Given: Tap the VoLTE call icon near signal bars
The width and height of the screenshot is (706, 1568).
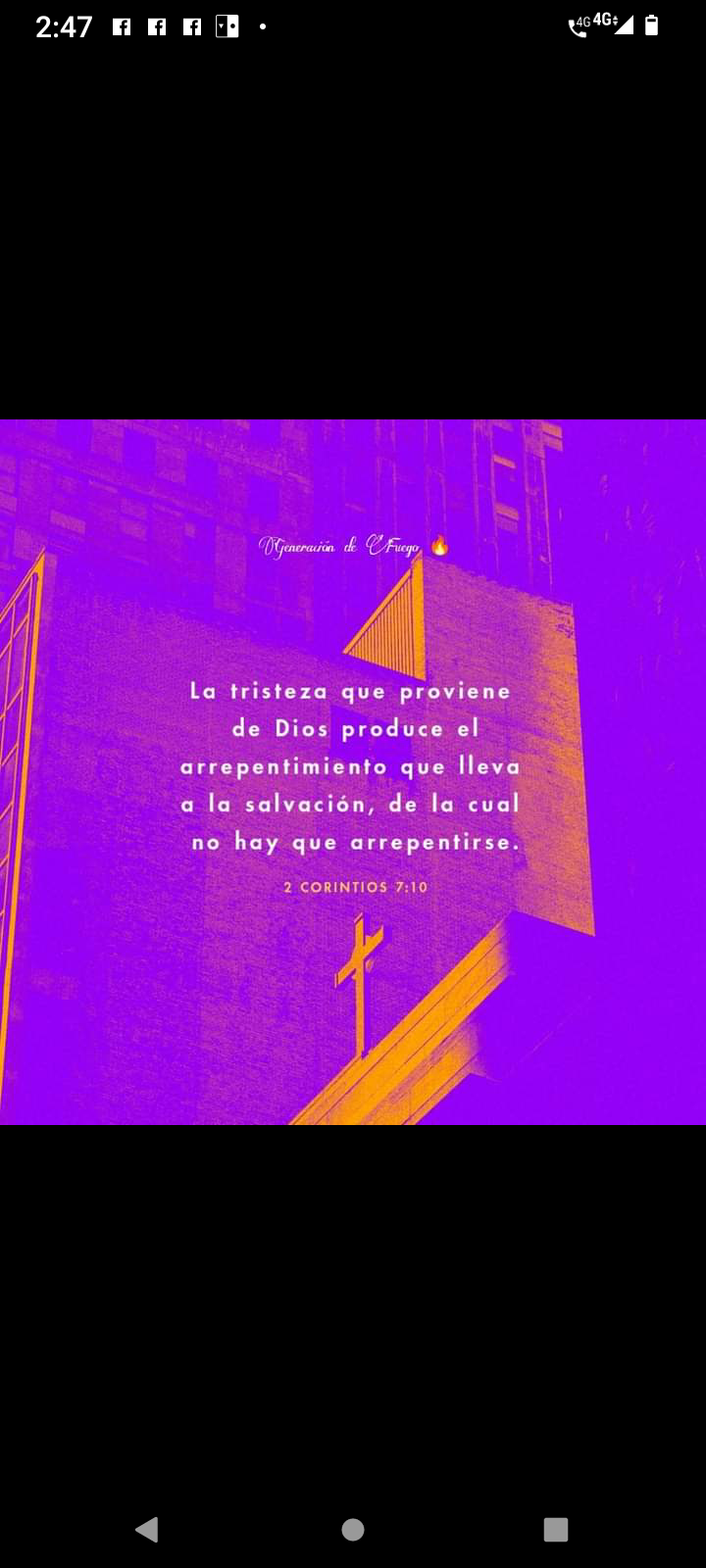Looking at the screenshot, I should pos(579,26).
